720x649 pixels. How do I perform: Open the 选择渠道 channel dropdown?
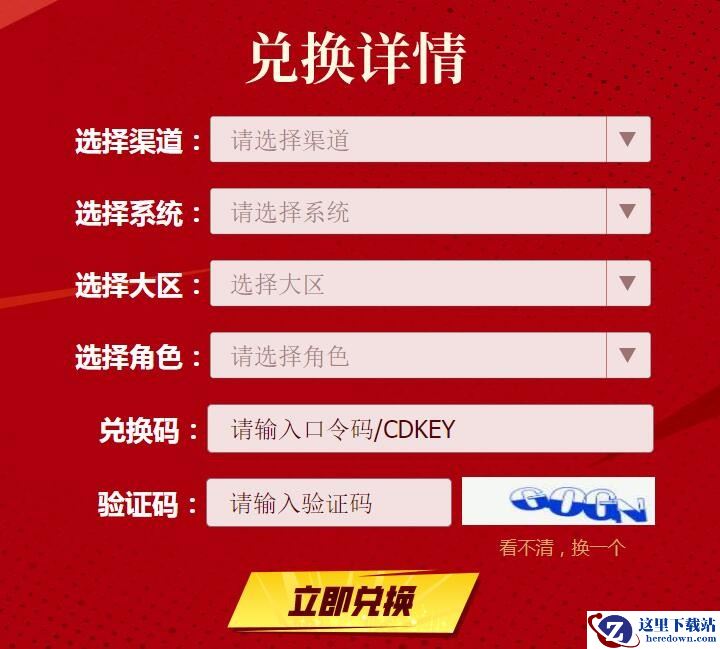click(x=430, y=140)
